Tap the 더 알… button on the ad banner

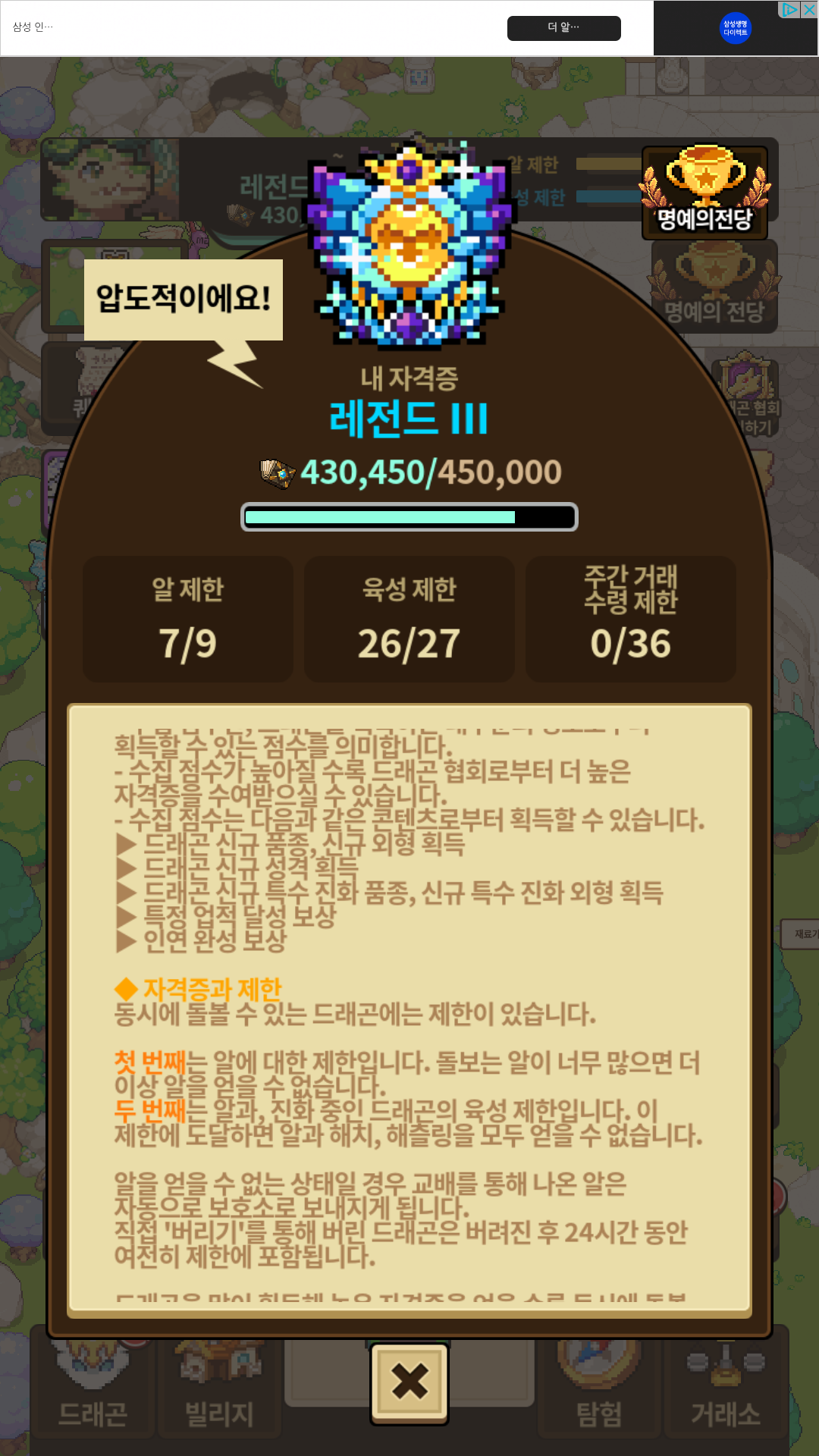(x=563, y=28)
